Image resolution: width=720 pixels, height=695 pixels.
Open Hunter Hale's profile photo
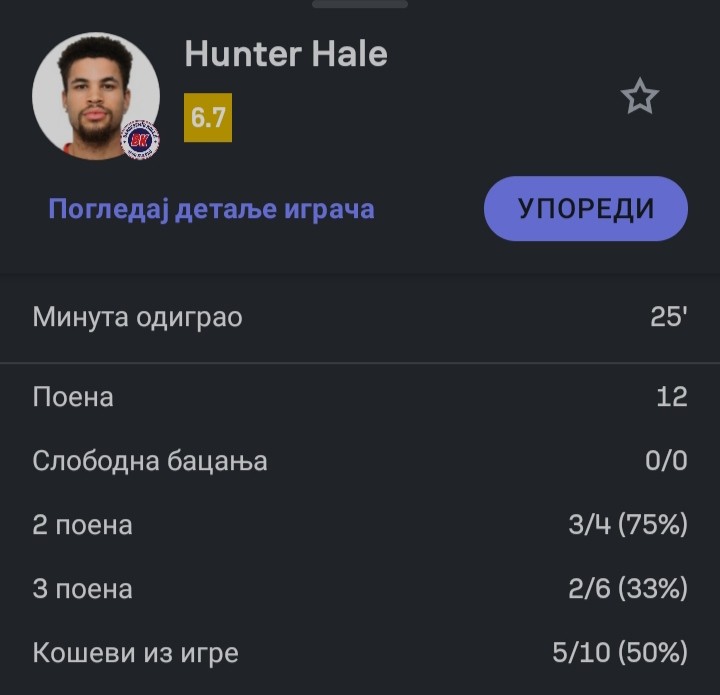[94, 95]
